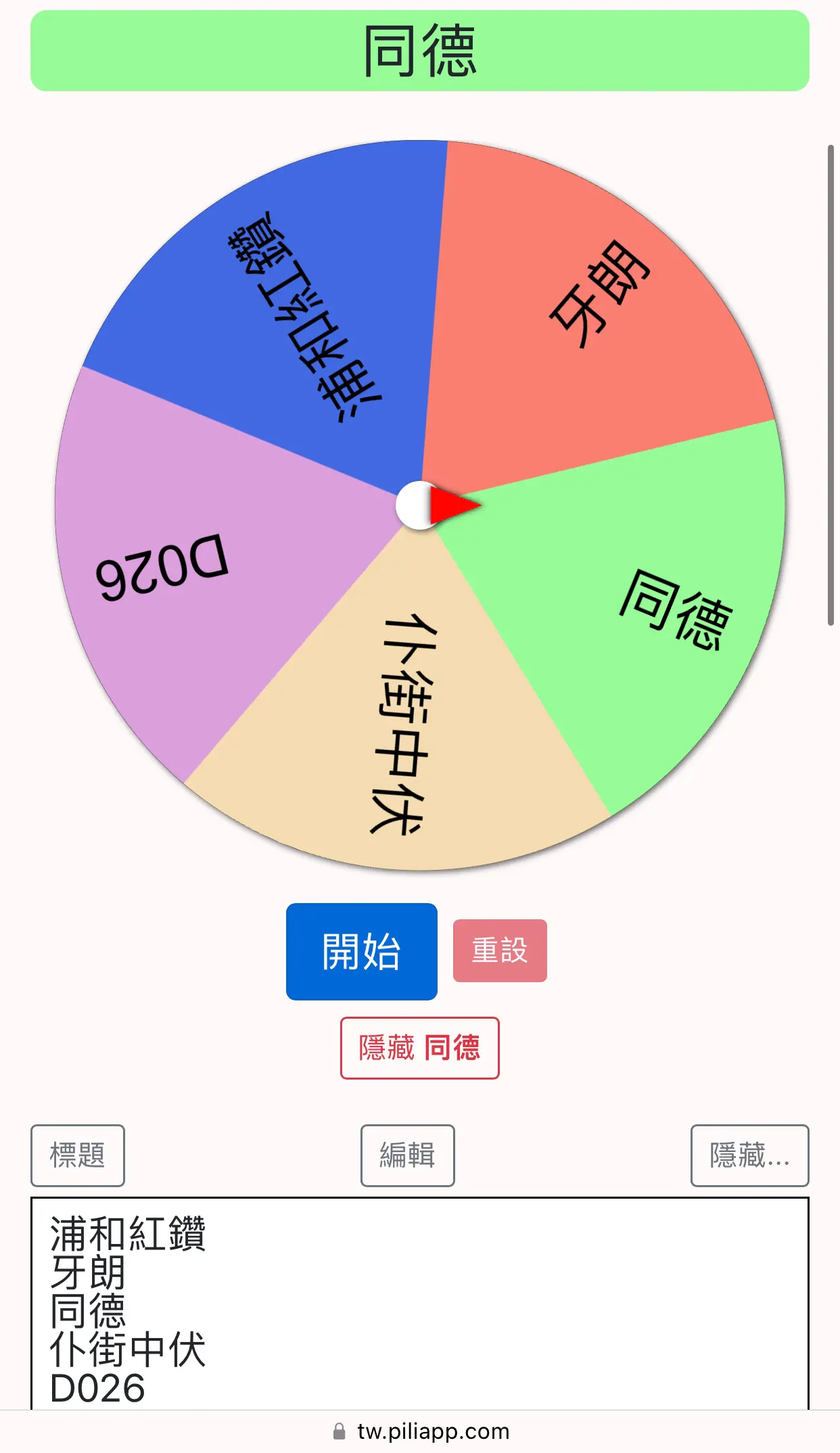
Task: Tap the 隱藏 同德 button
Action: (x=419, y=1048)
